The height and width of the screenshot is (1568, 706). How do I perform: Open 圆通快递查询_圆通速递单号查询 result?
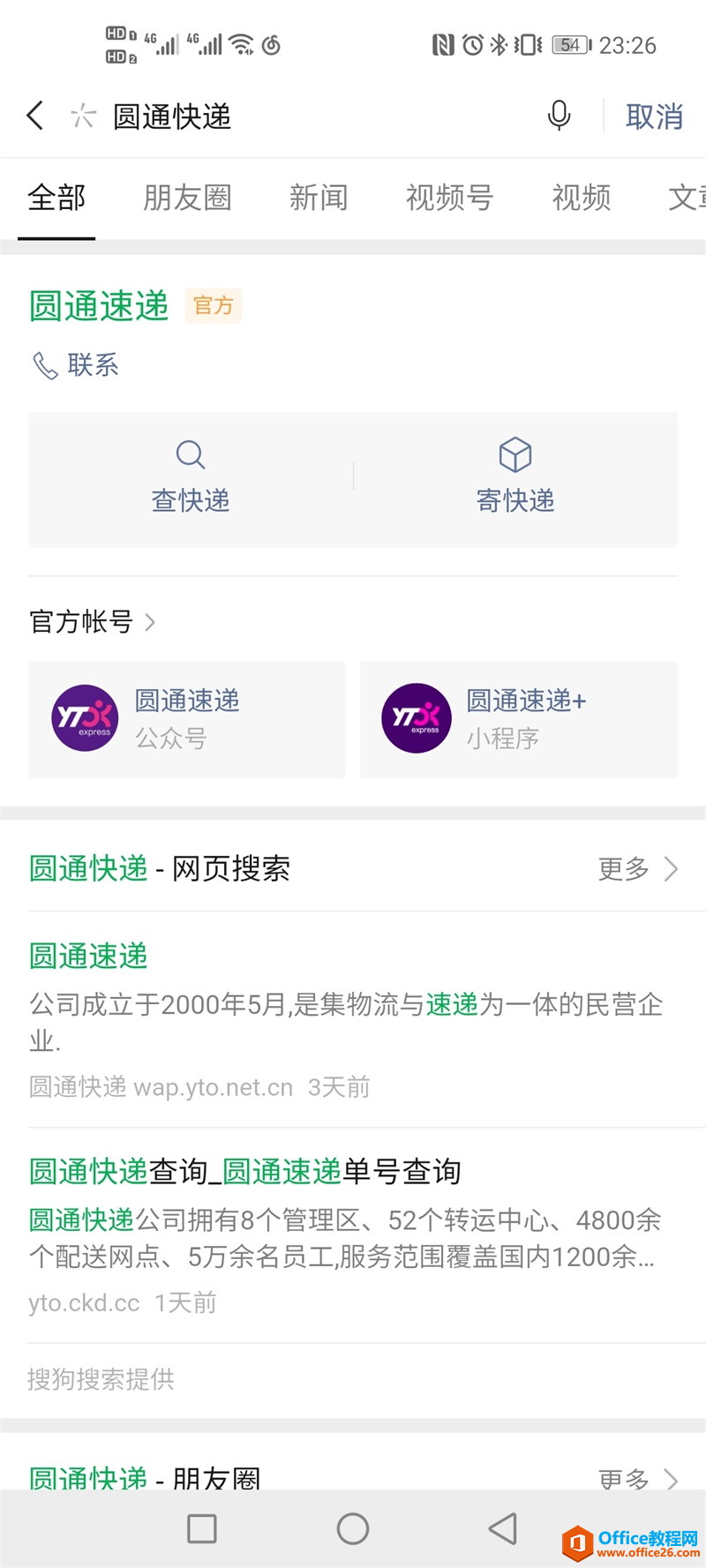pos(353,1235)
